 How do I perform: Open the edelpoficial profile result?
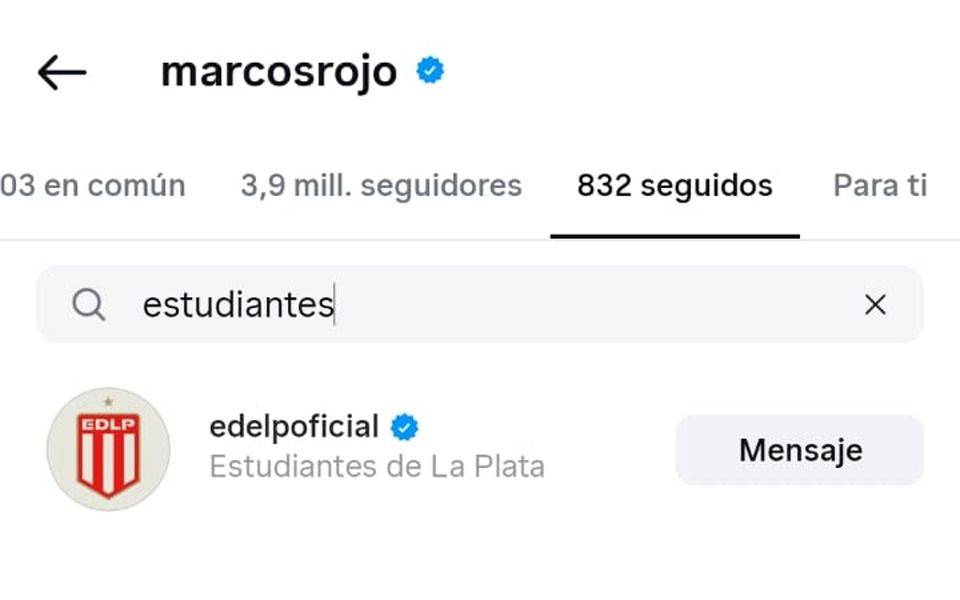(293, 428)
